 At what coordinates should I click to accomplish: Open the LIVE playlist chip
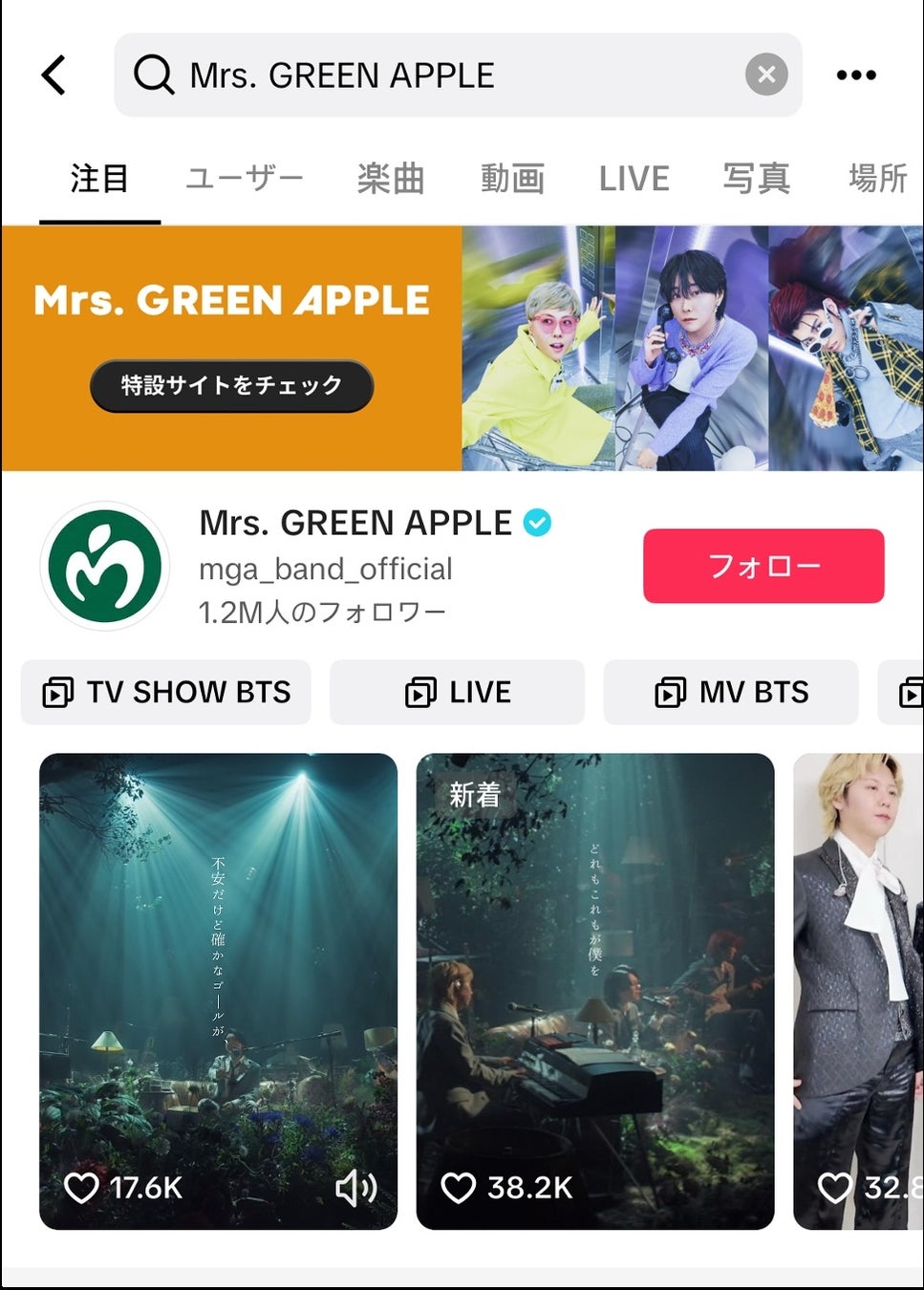coord(457,692)
